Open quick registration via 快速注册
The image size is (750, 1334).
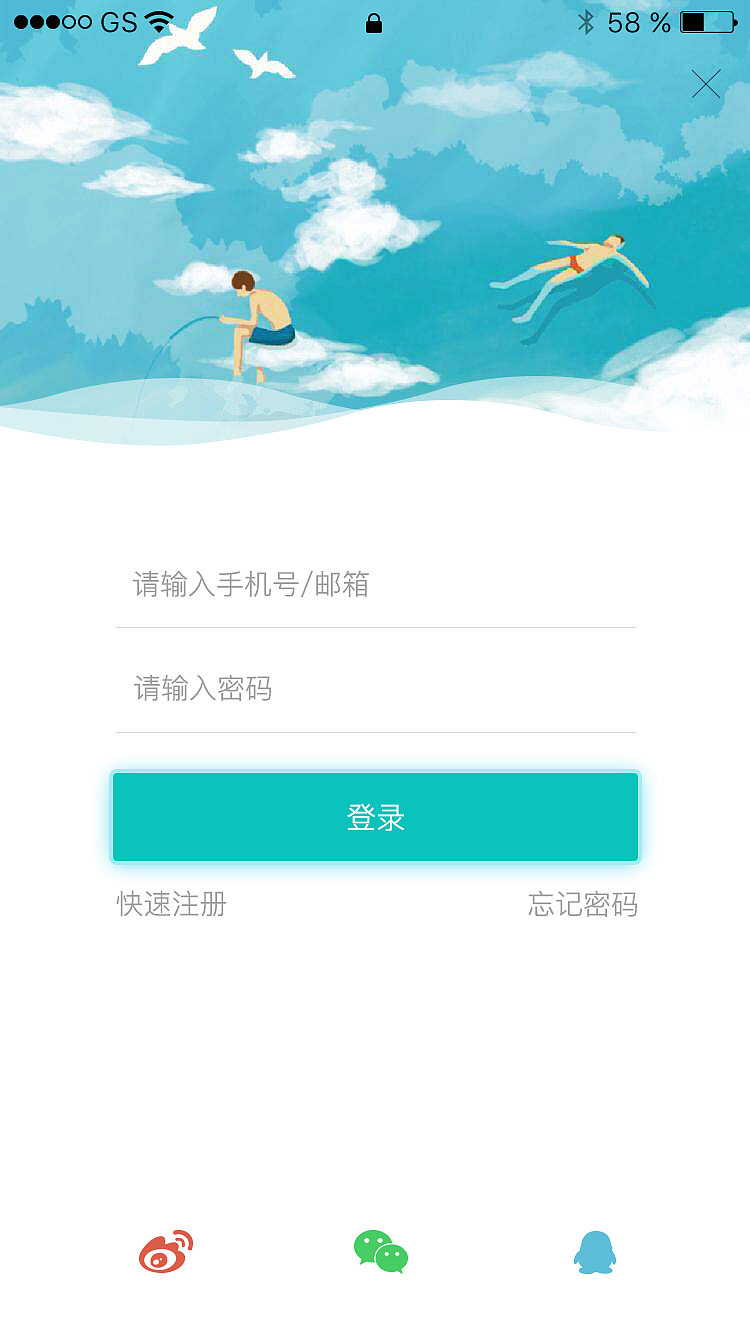(x=170, y=905)
